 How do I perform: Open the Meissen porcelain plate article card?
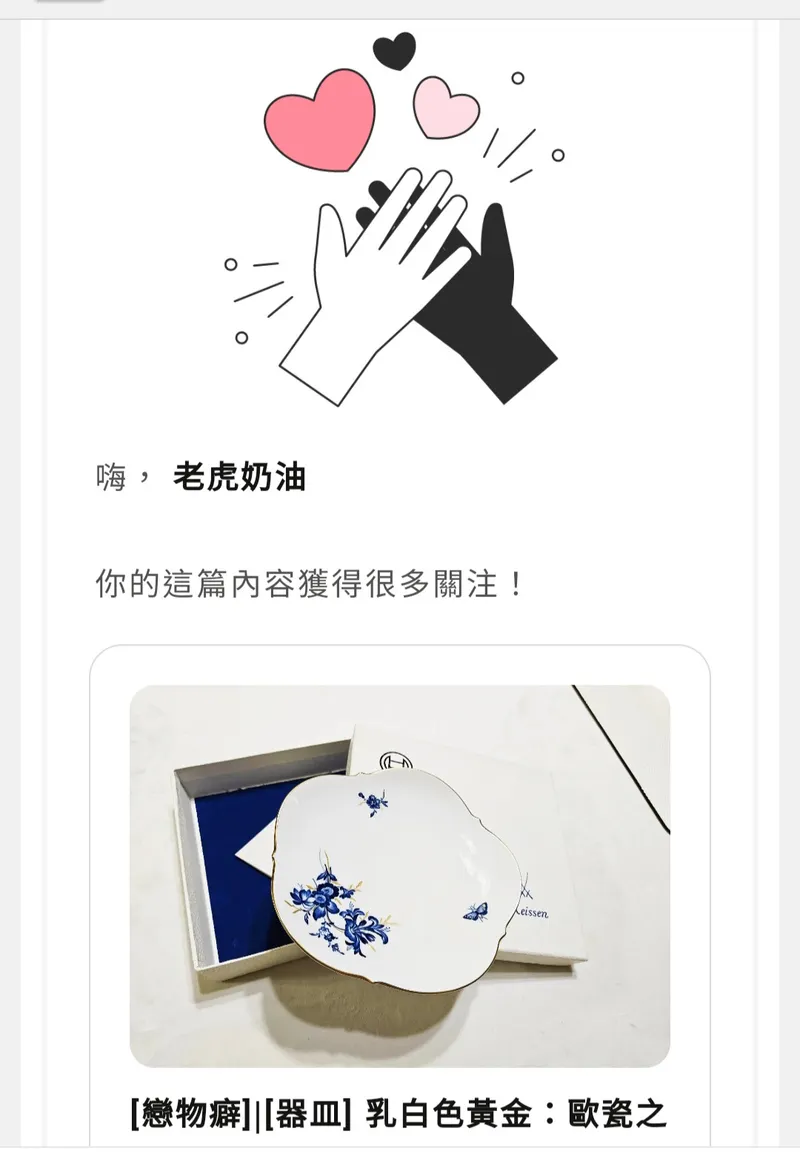[x=400, y=876]
